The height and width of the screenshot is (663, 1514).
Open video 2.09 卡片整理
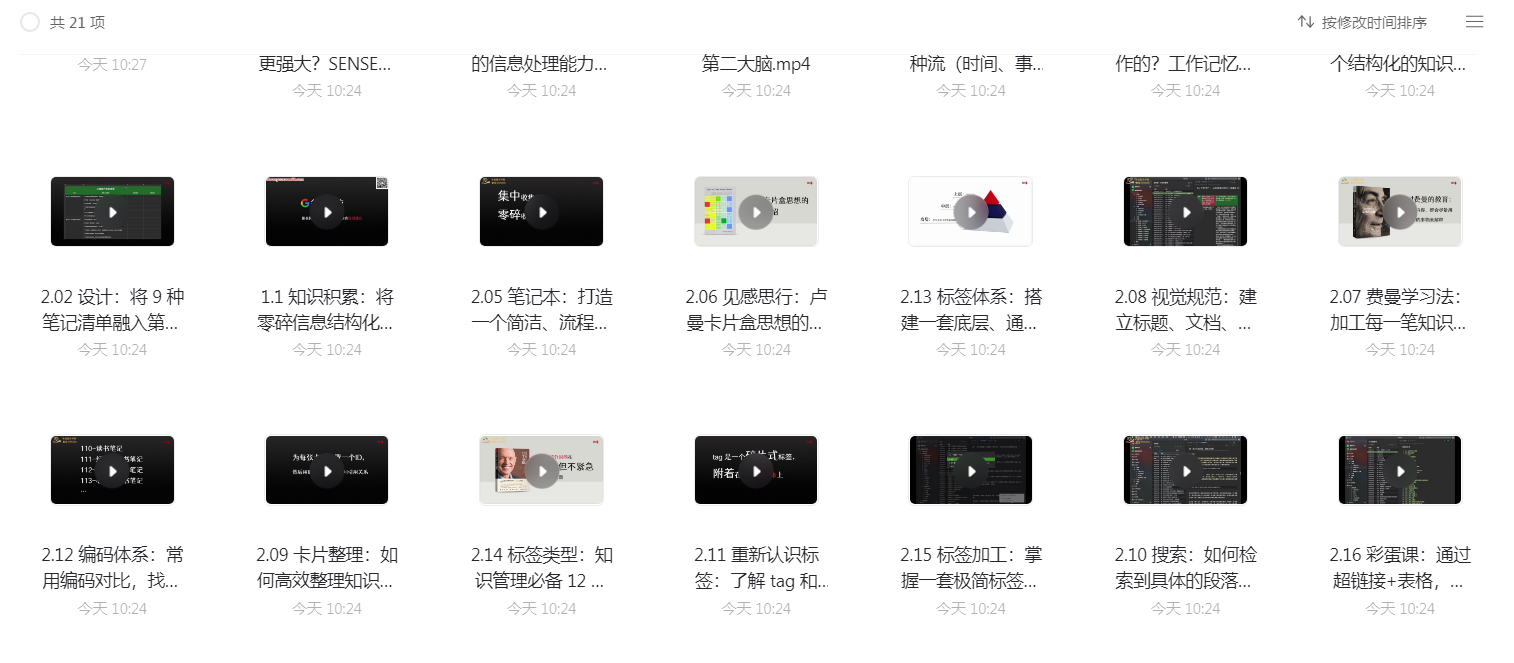327,470
